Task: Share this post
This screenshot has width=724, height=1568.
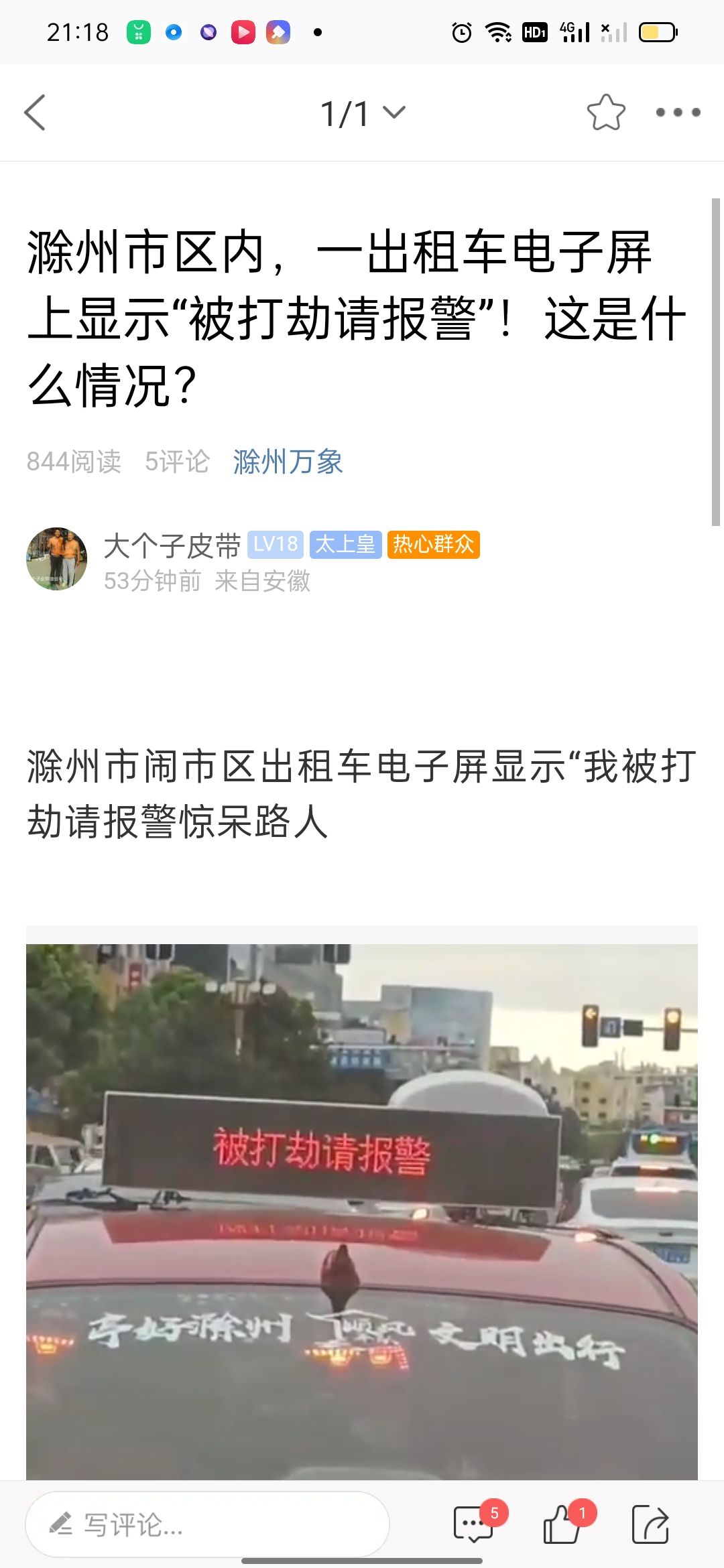Action: [x=650, y=1524]
